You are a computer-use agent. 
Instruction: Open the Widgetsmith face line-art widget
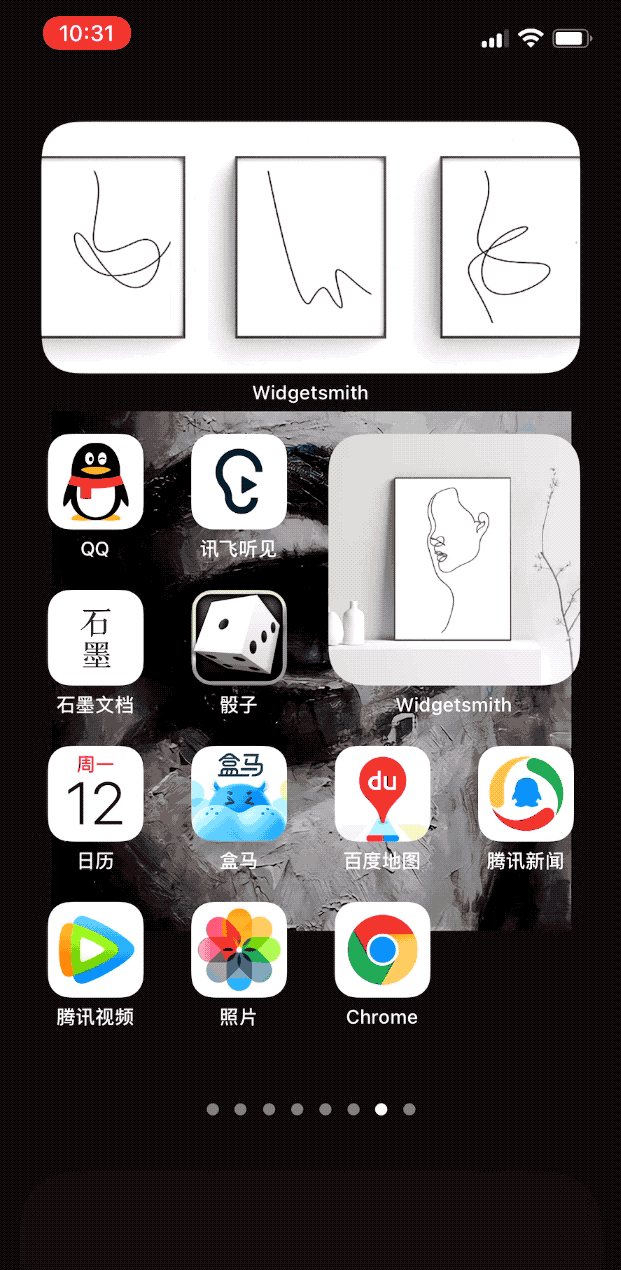click(454, 560)
